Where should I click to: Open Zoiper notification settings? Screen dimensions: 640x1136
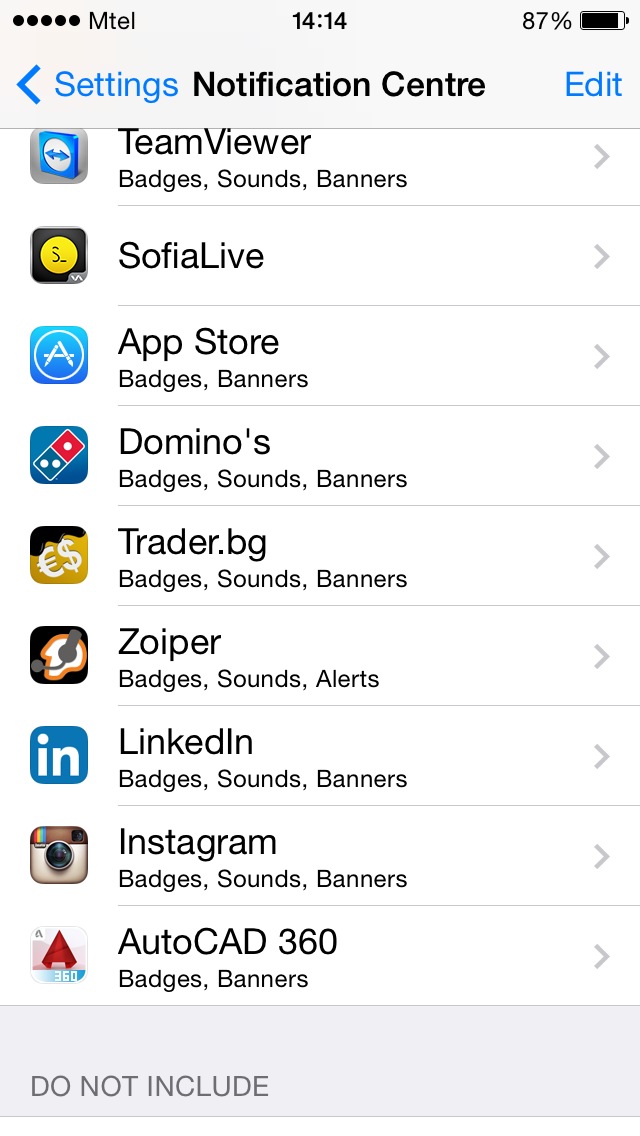tap(320, 656)
